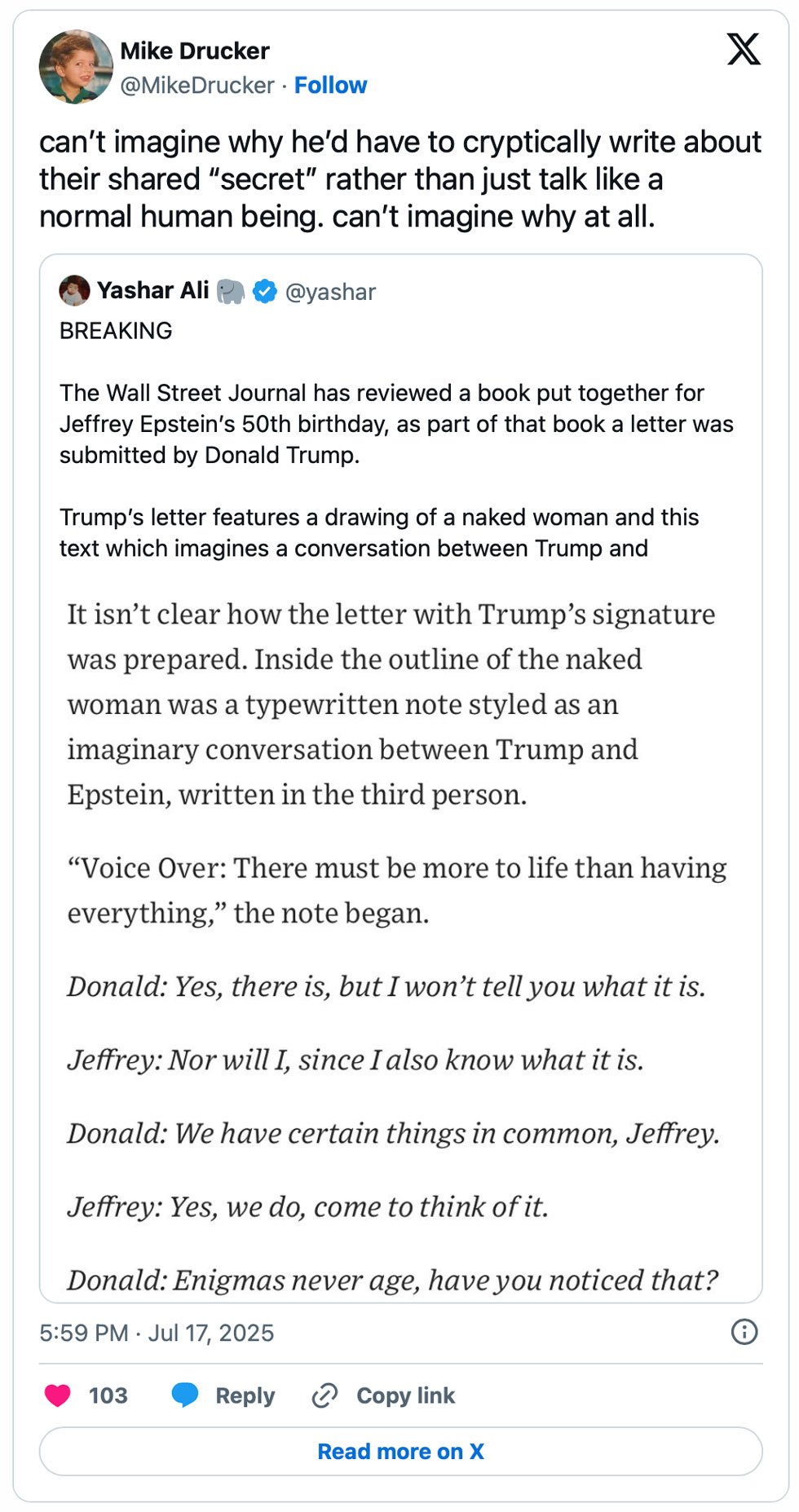Viewport: 799px width, 1512px height.
Task: Open the @MikeDrucker handle
Action: pyautogui.click(x=197, y=85)
